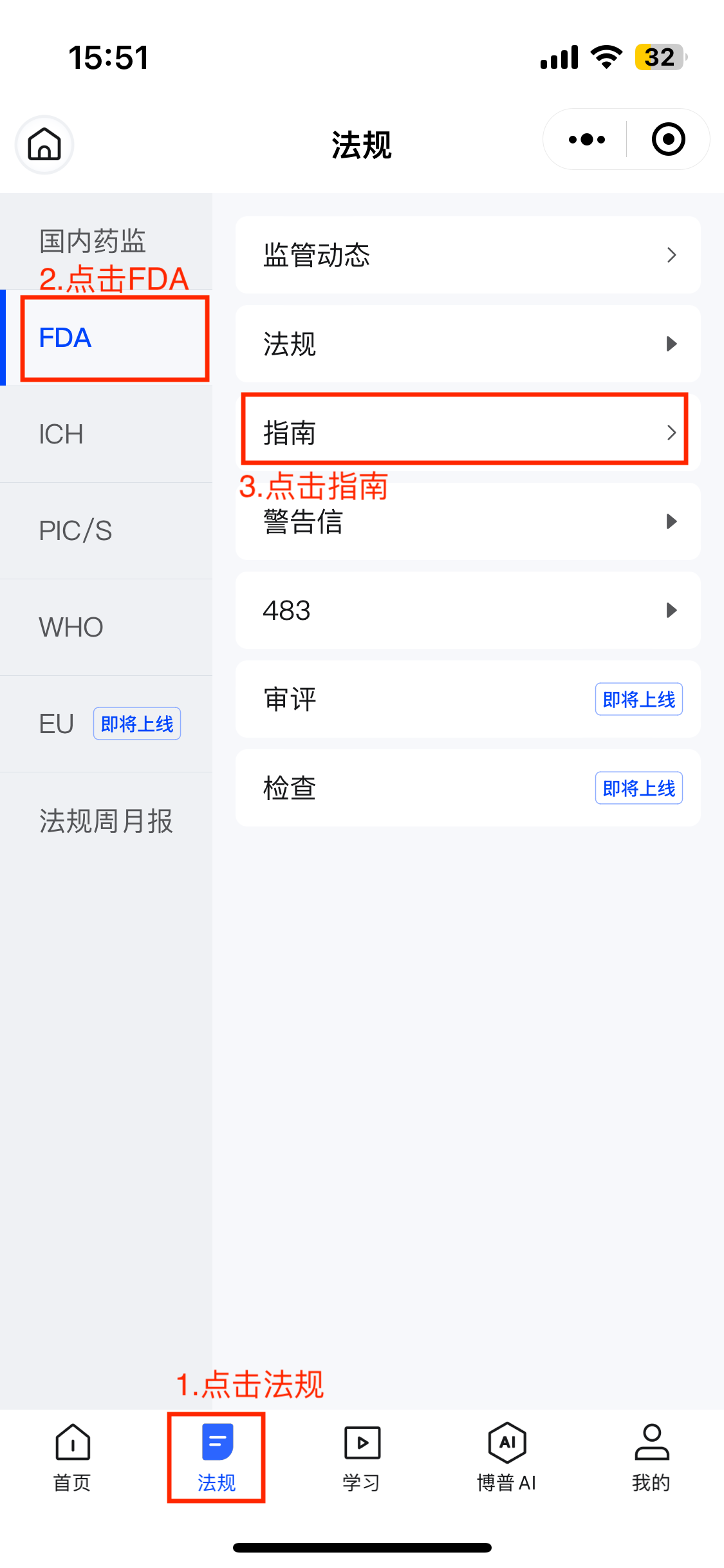Expand the 483 row
724x1568 pixels.
click(x=468, y=610)
